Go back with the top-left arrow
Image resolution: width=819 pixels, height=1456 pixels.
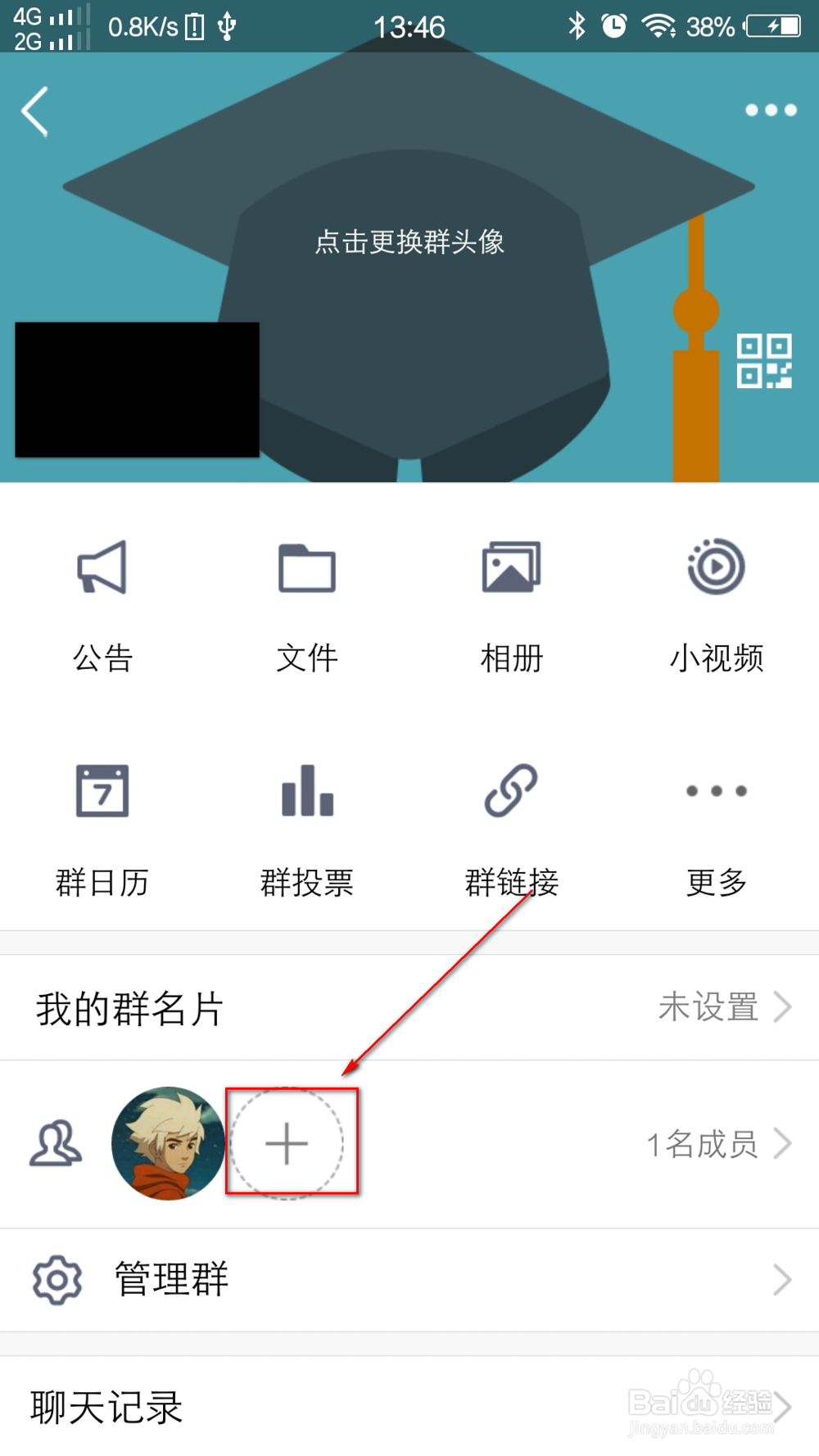pyautogui.click(x=34, y=109)
